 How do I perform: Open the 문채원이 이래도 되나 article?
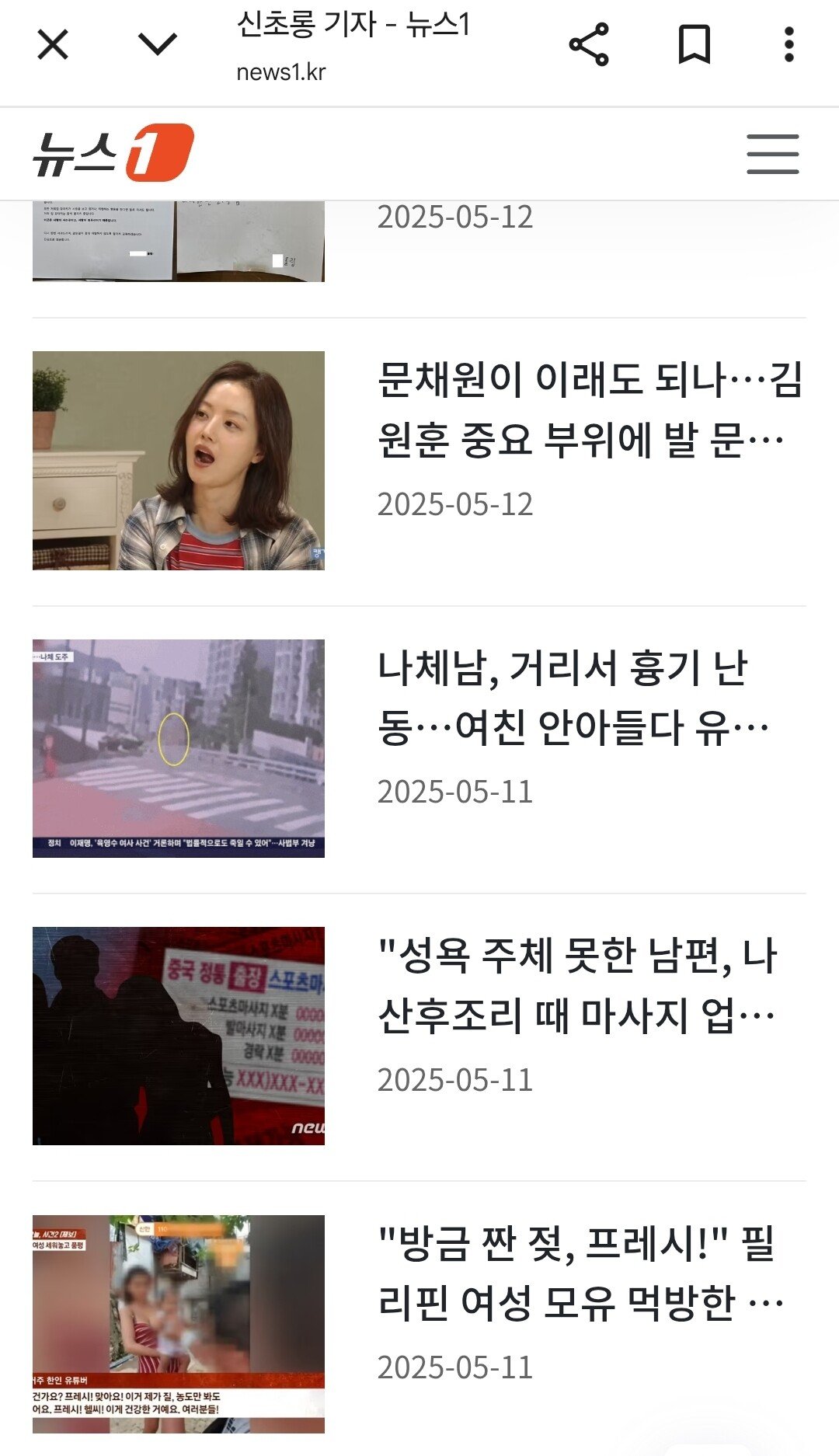589,409
